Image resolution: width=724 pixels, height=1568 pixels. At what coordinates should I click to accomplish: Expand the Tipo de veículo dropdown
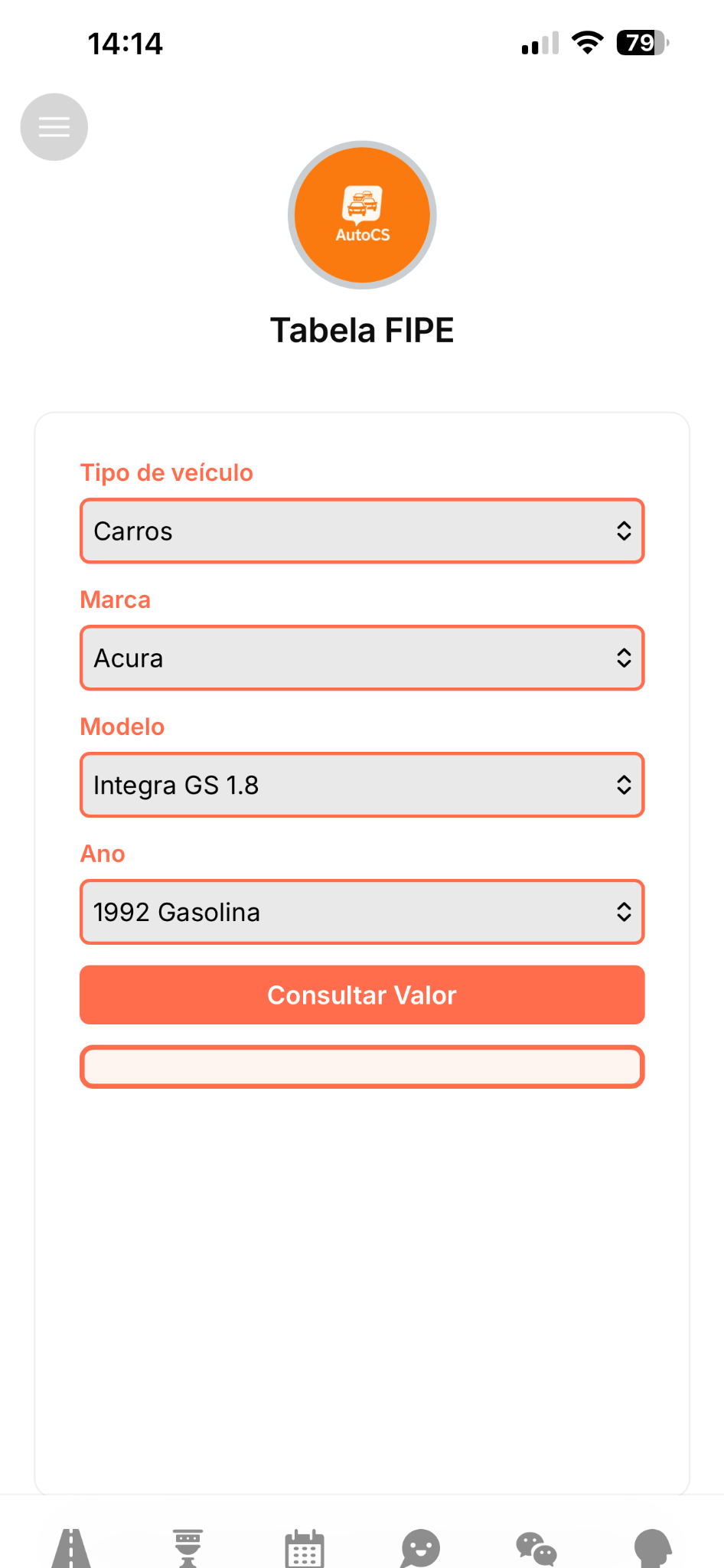click(x=362, y=531)
